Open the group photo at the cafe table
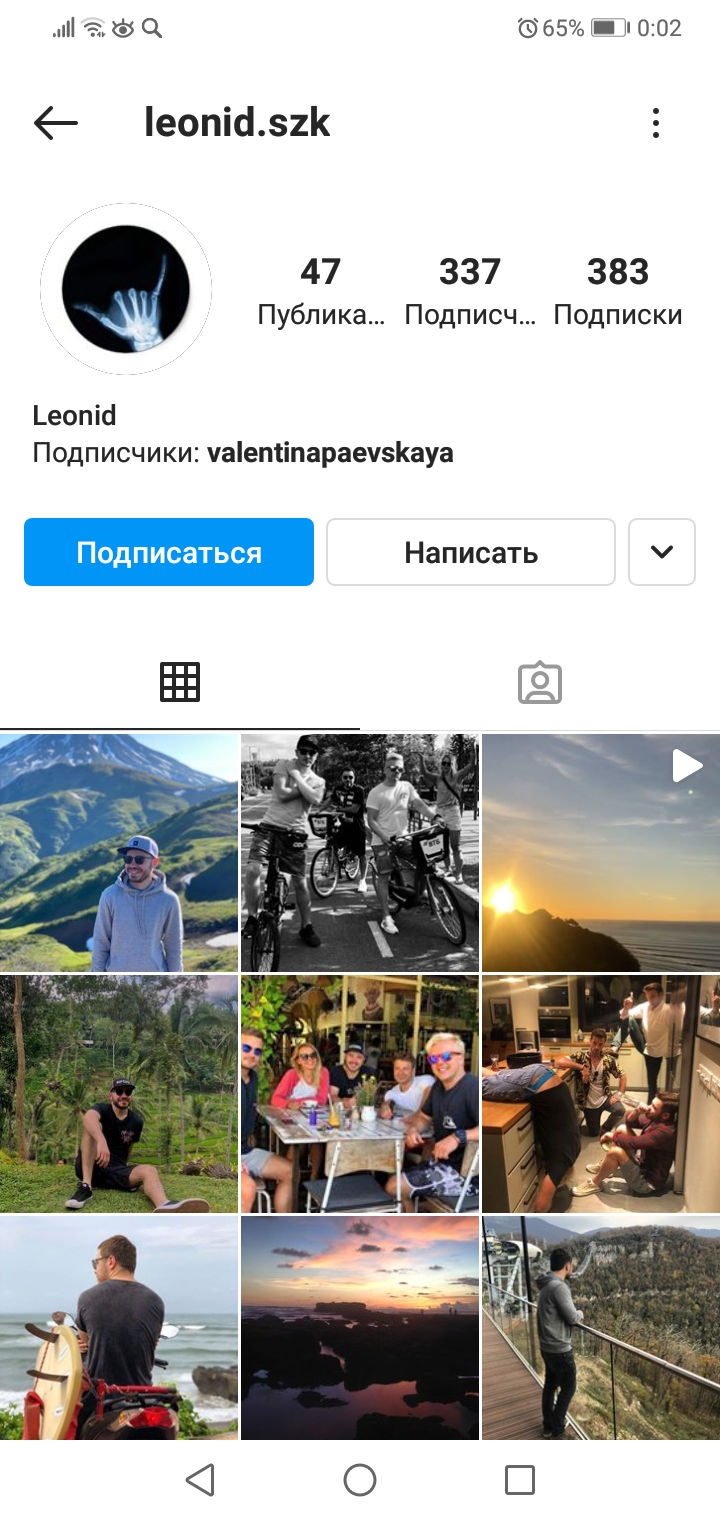The height and width of the screenshot is (1520, 720). point(360,1094)
